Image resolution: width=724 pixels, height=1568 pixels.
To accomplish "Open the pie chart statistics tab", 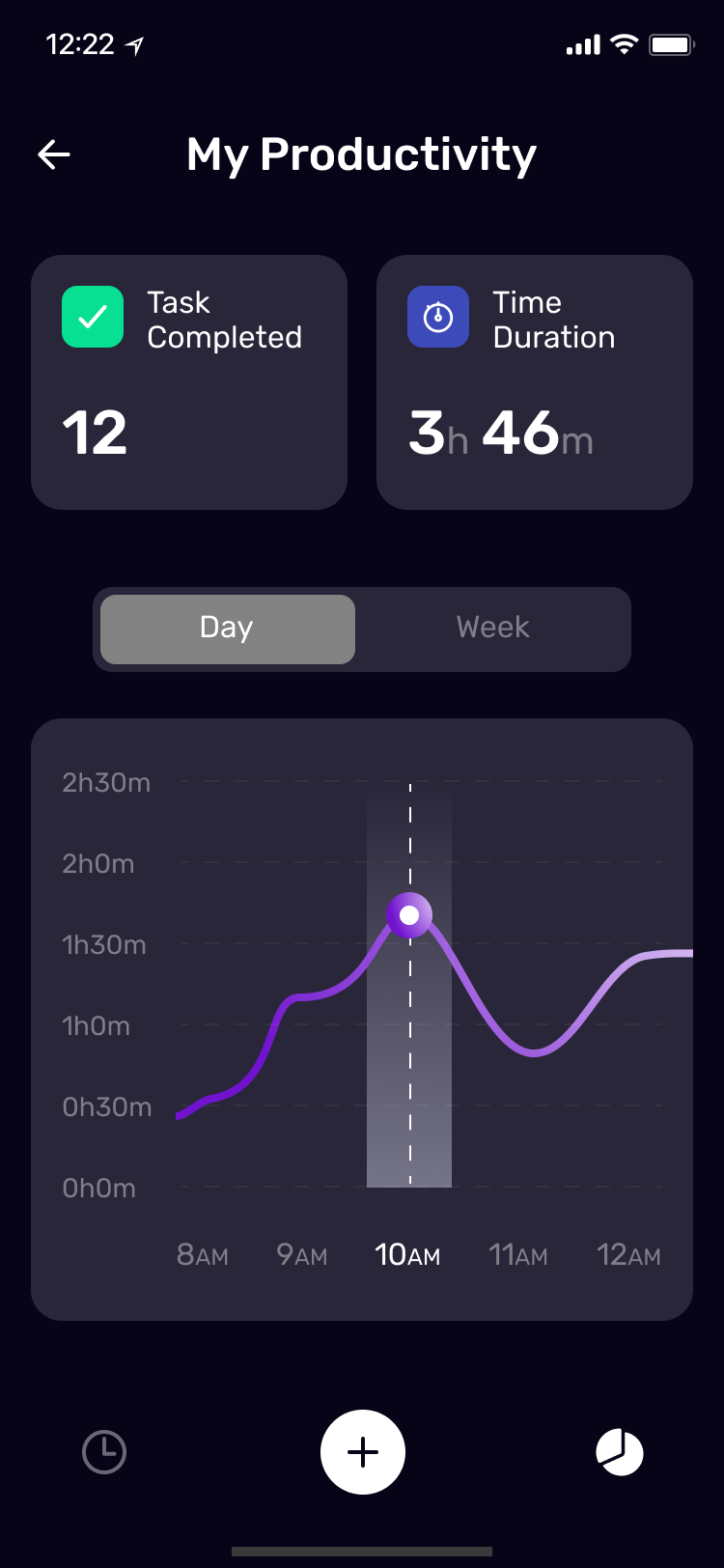I will point(620,1452).
